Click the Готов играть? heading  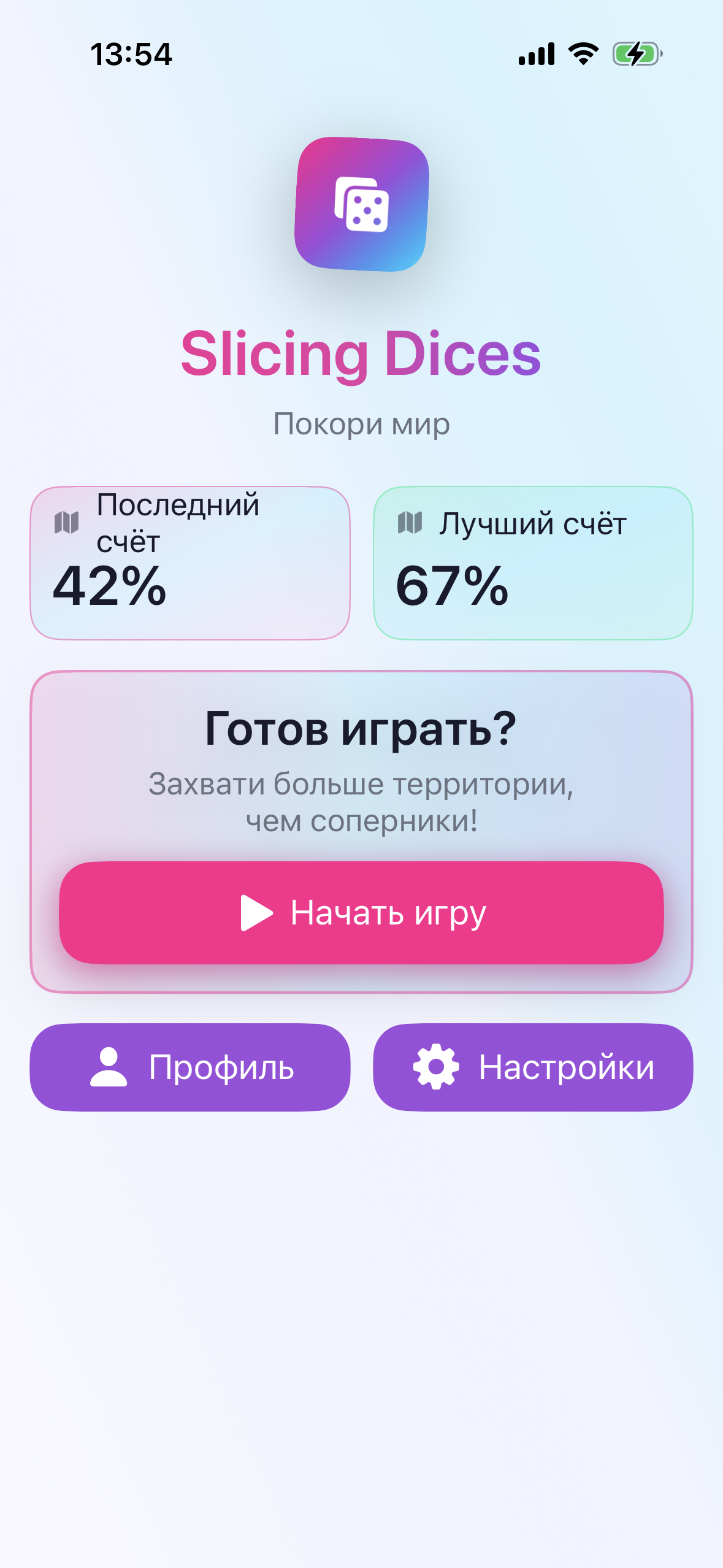pyautogui.click(x=361, y=729)
